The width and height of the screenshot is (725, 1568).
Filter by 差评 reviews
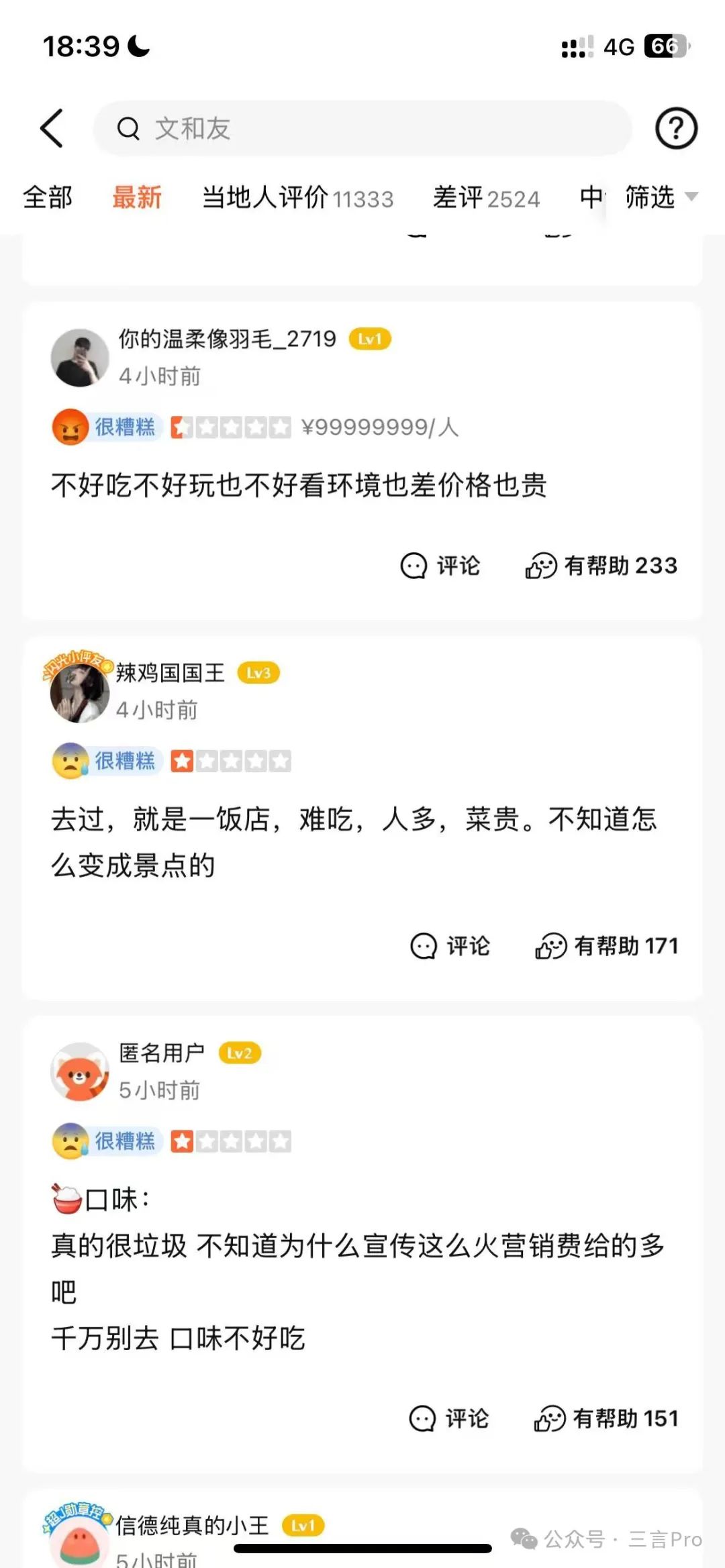point(486,198)
